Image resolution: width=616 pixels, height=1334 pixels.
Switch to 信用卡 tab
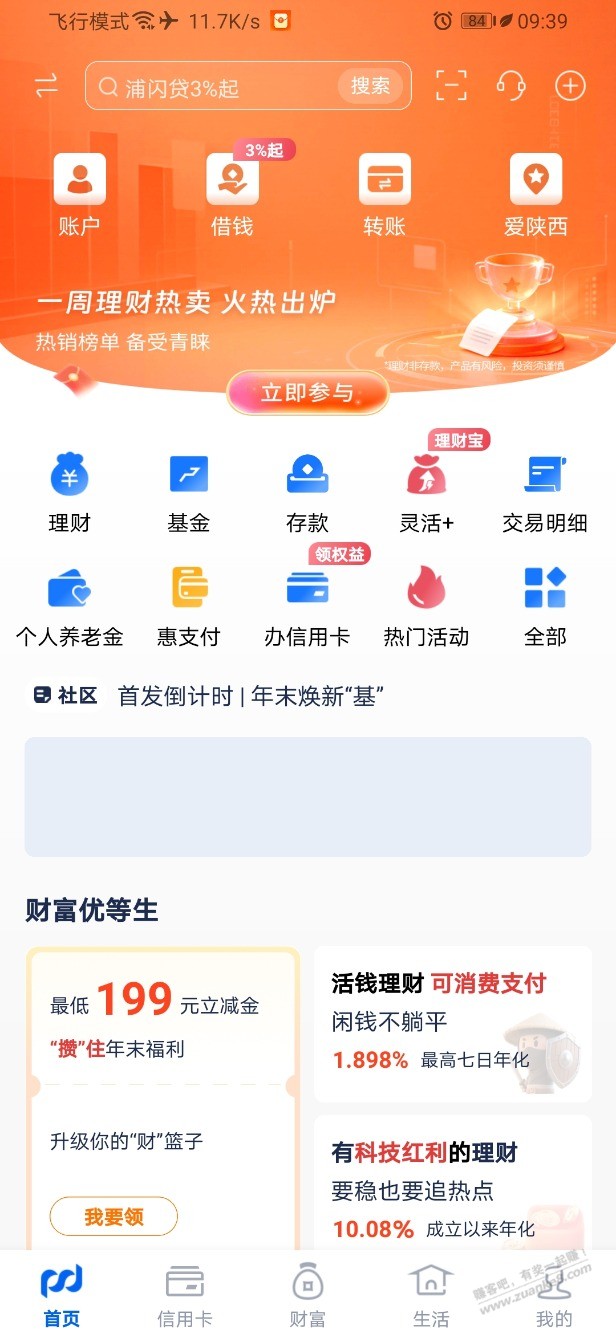[x=185, y=1295]
